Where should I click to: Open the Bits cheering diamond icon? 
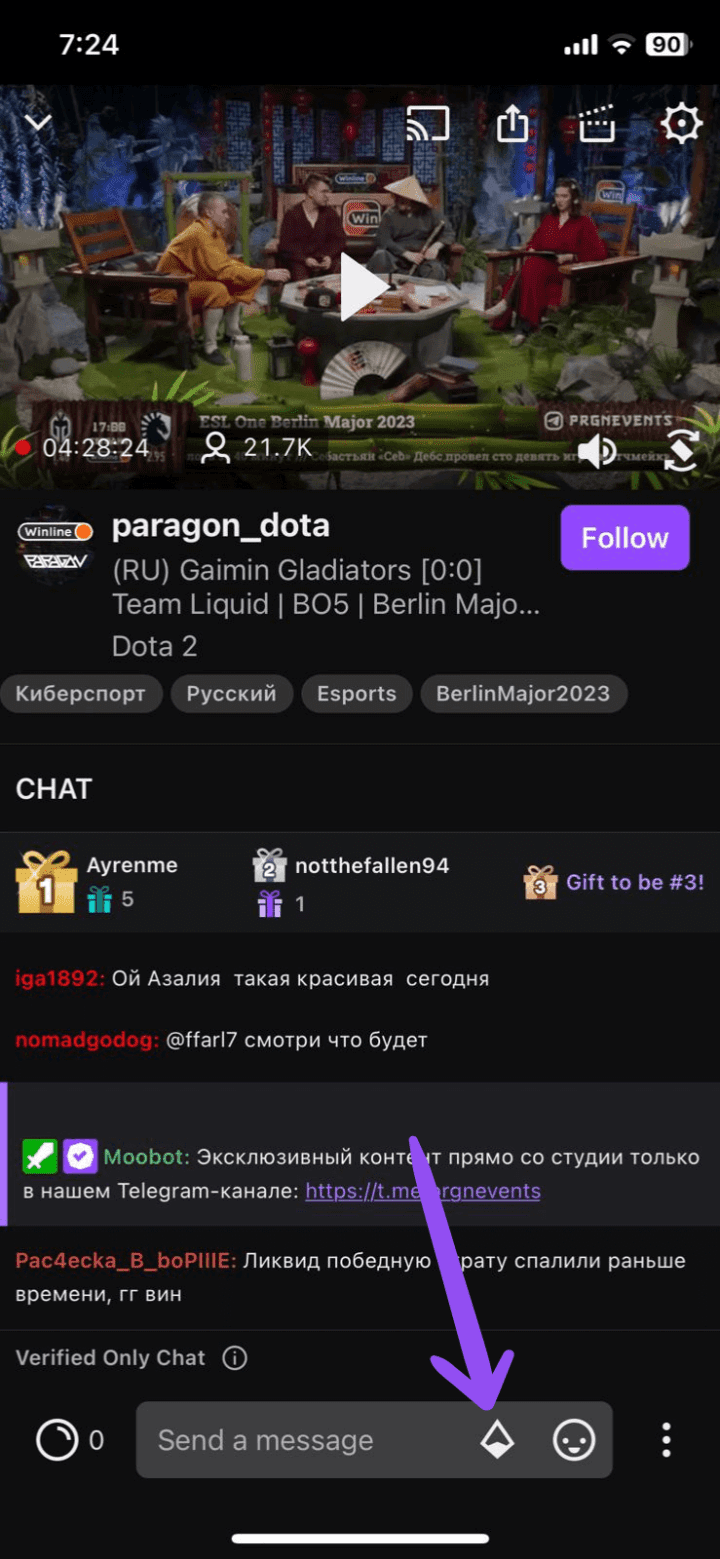point(497,1440)
